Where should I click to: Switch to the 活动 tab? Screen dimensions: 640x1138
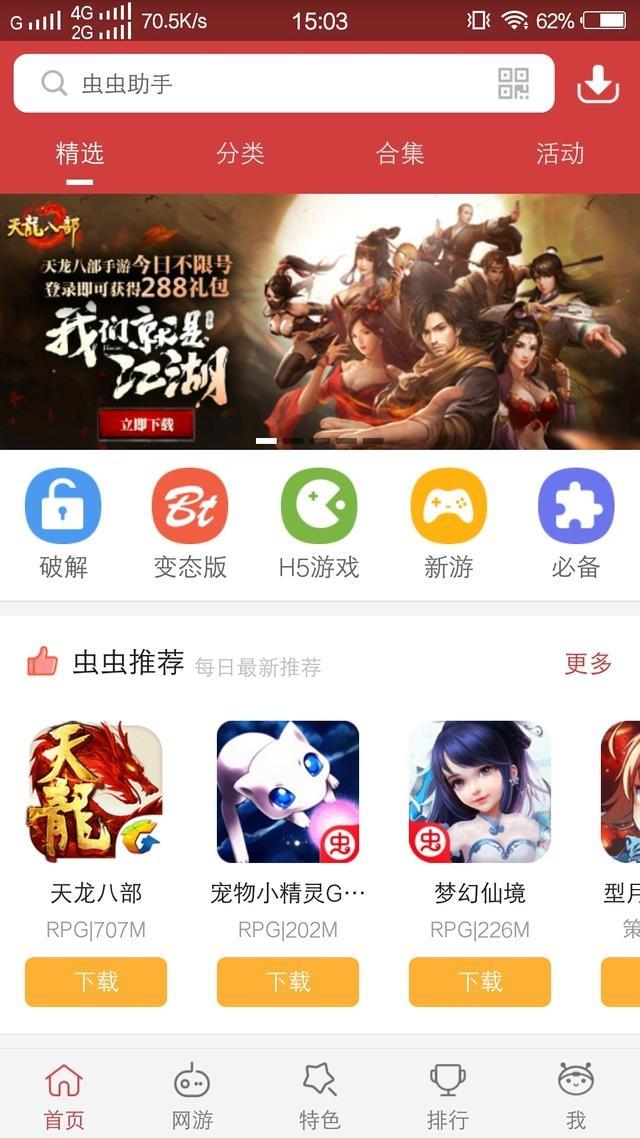pyautogui.click(x=559, y=154)
